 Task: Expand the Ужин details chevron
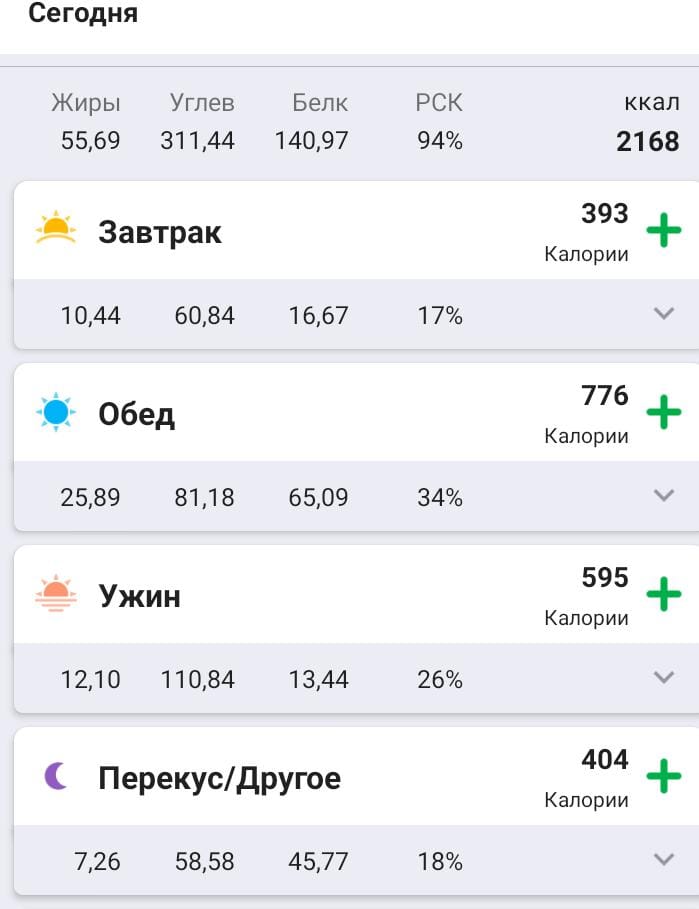(x=664, y=678)
